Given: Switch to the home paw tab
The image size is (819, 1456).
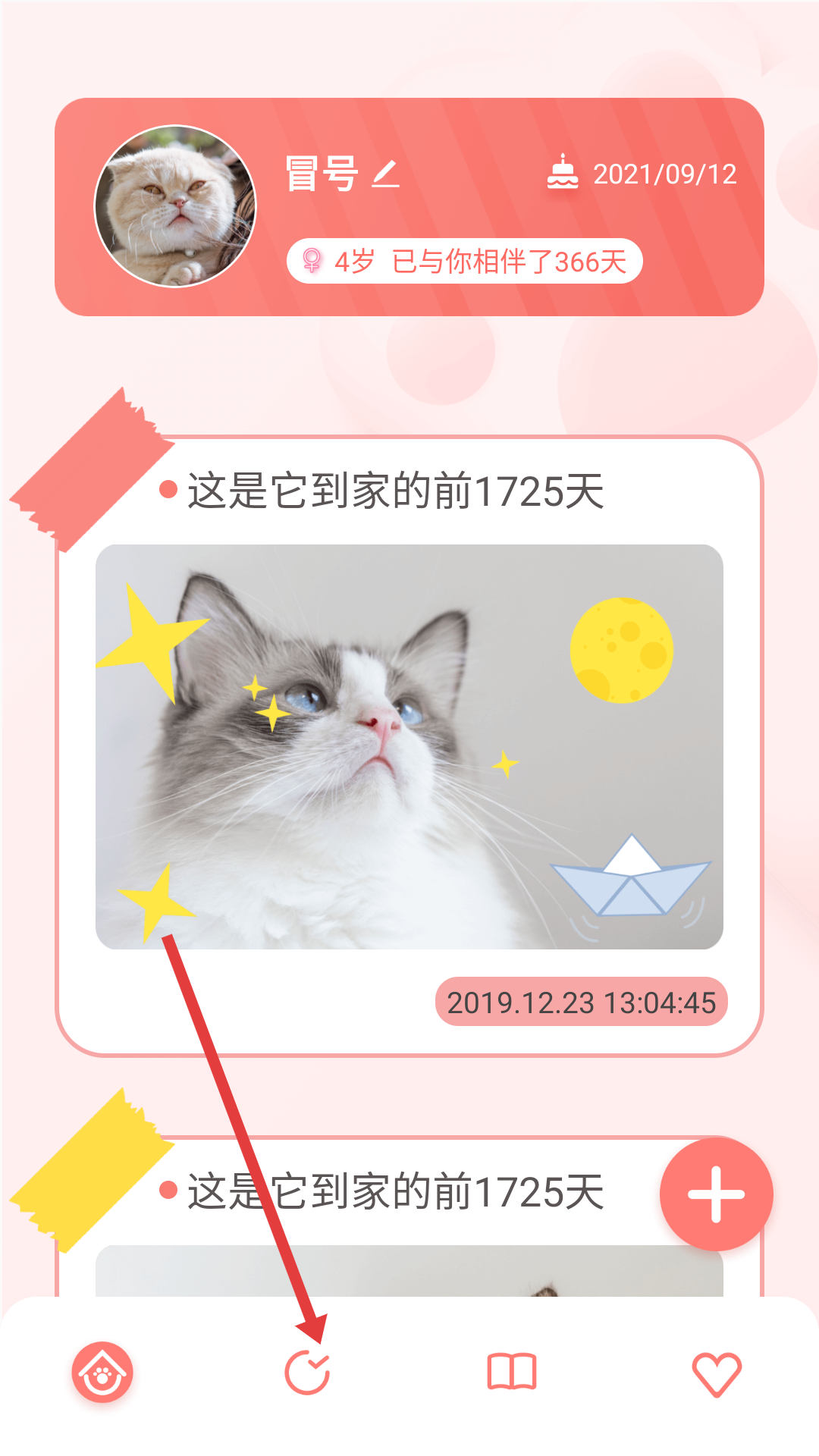Looking at the screenshot, I should tap(102, 1373).
